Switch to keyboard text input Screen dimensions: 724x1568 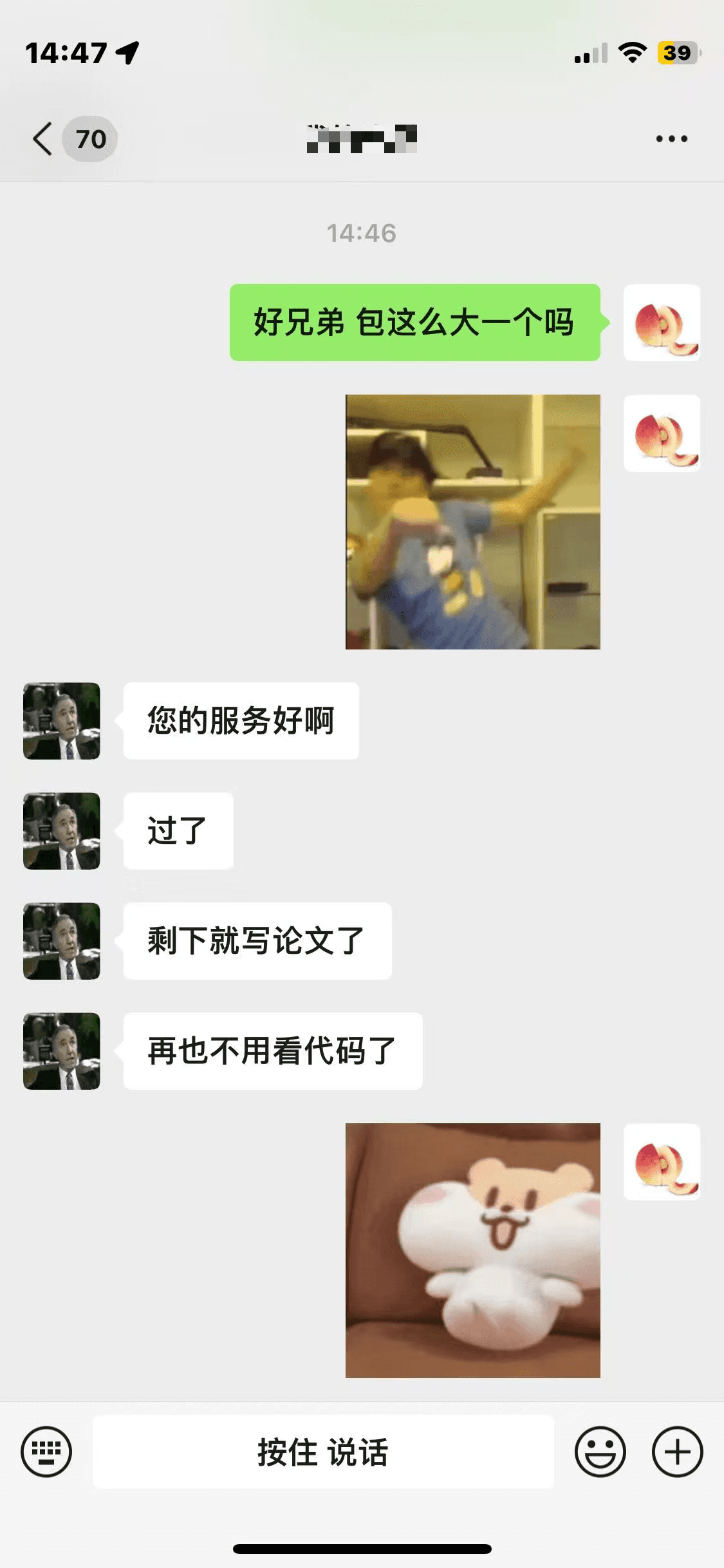click(46, 1451)
